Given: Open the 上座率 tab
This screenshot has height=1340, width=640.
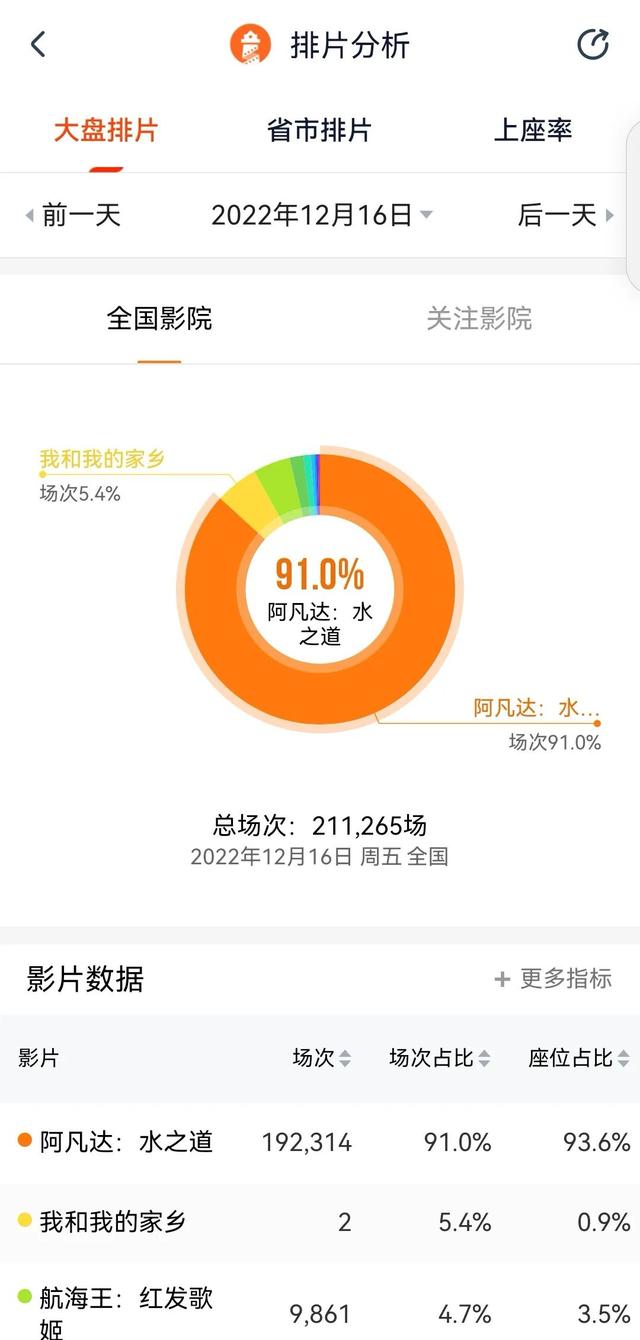Looking at the screenshot, I should pos(533,130).
